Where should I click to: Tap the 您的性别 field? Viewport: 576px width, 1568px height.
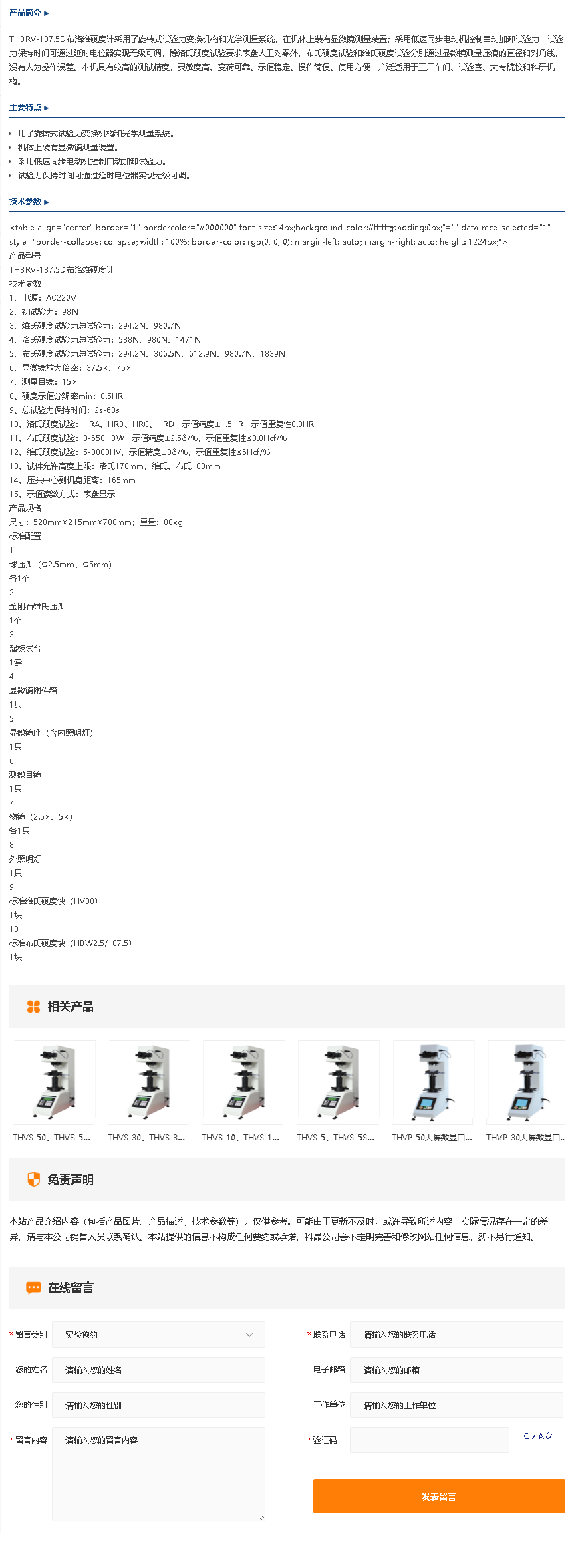[158, 1405]
